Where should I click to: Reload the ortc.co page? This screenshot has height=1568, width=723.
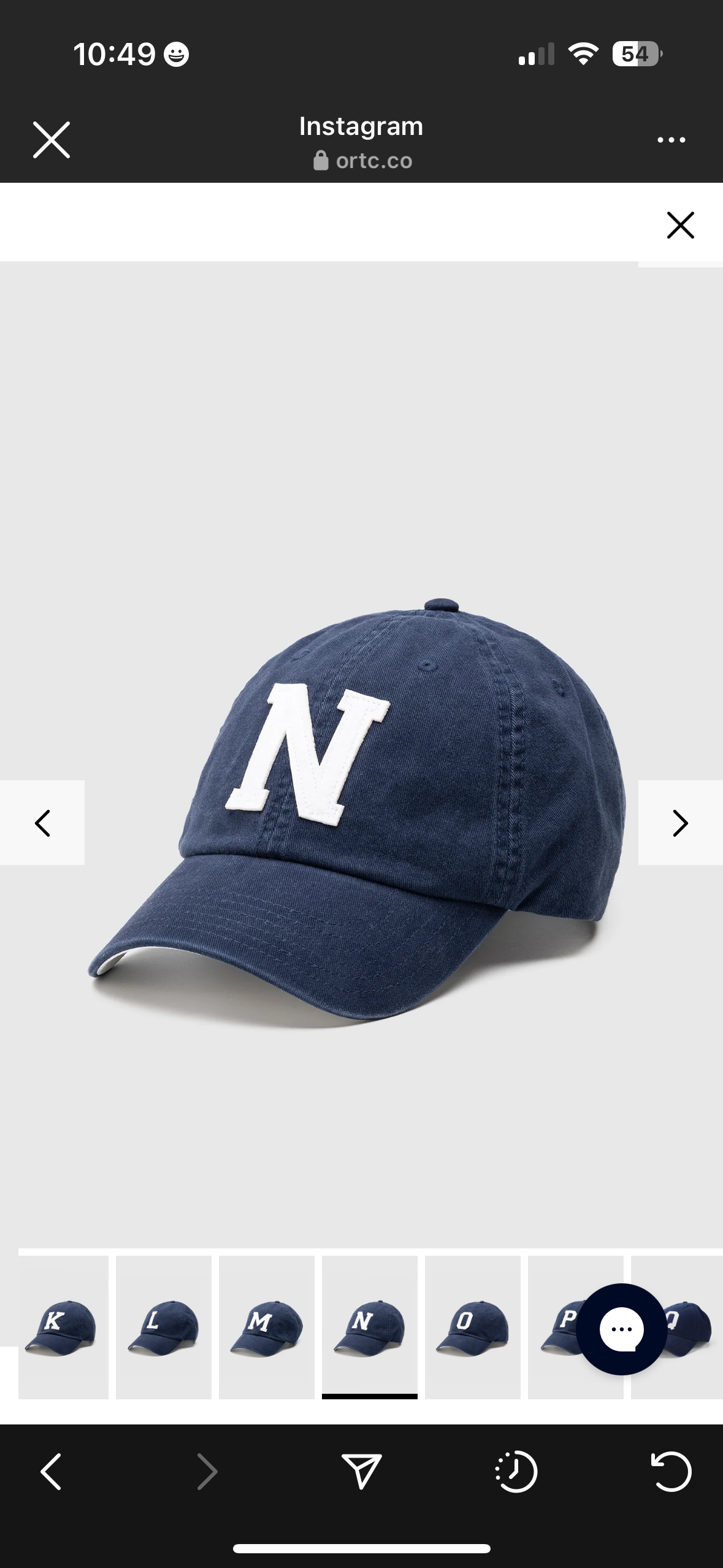pos(671,1471)
